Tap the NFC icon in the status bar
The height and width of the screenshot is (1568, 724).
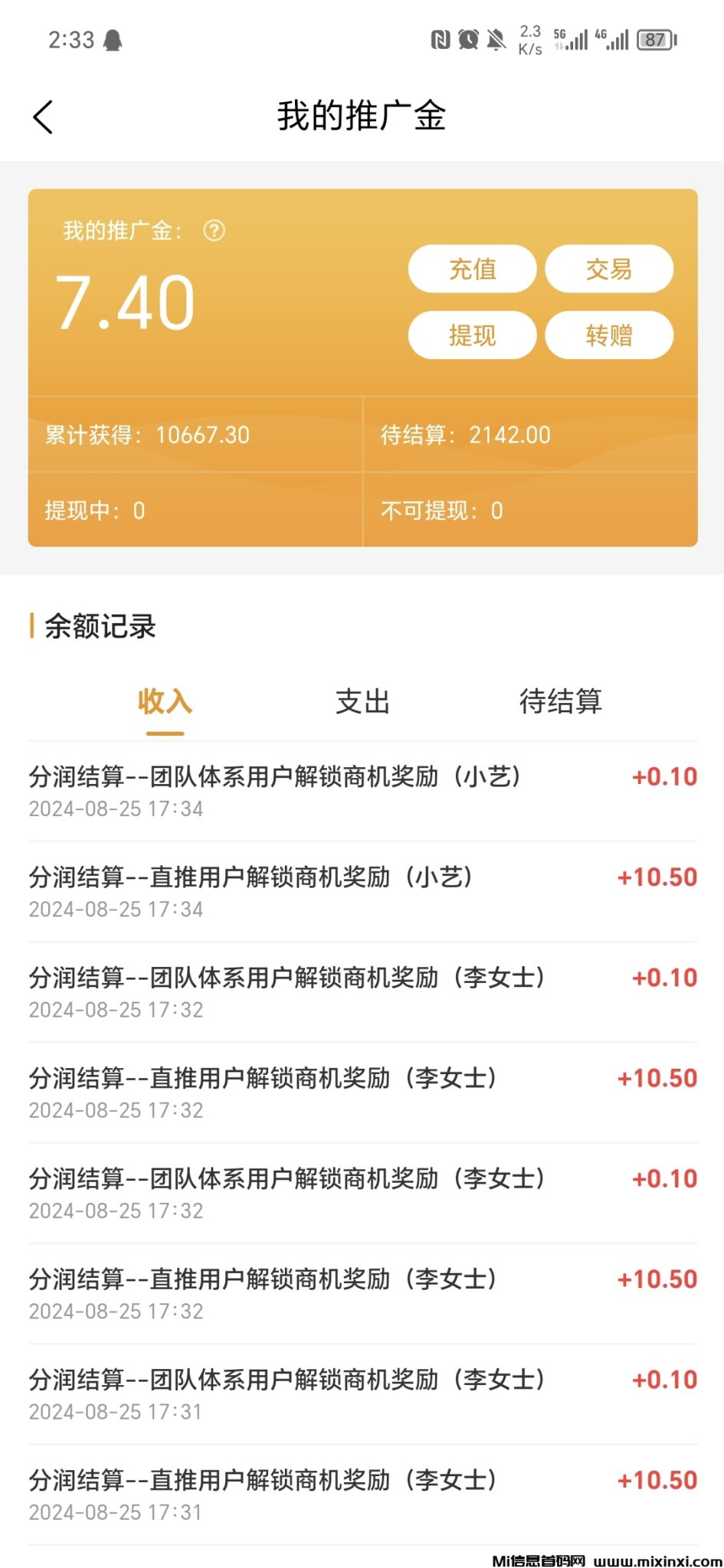click(441, 38)
